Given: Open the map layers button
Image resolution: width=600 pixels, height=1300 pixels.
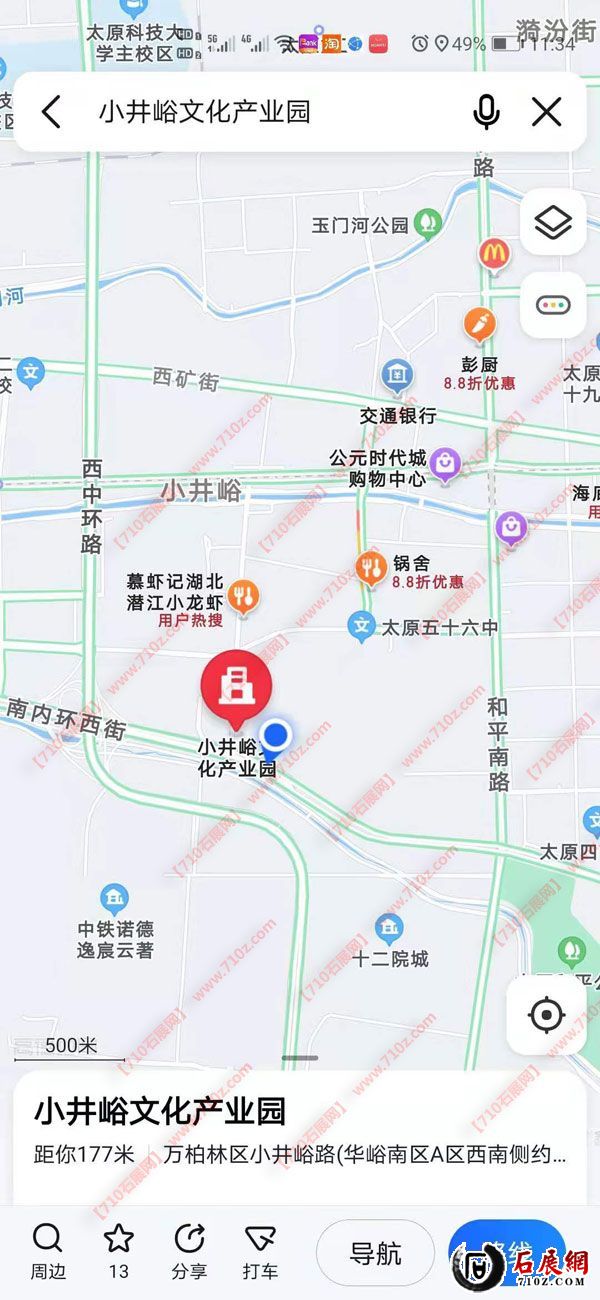Looking at the screenshot, I should [x=553, y=224].
